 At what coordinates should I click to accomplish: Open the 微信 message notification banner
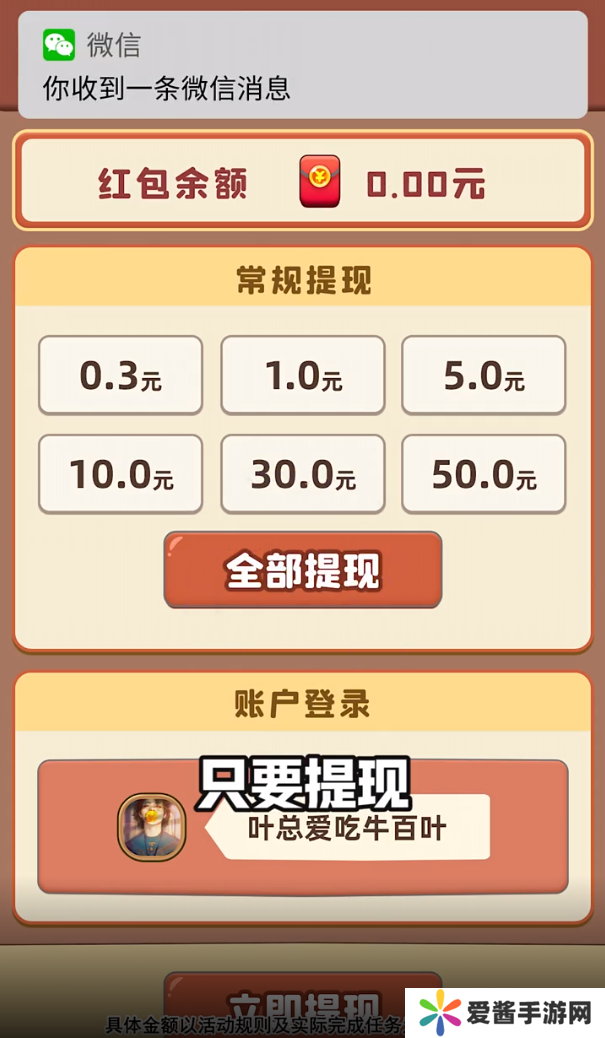[302, 65]
